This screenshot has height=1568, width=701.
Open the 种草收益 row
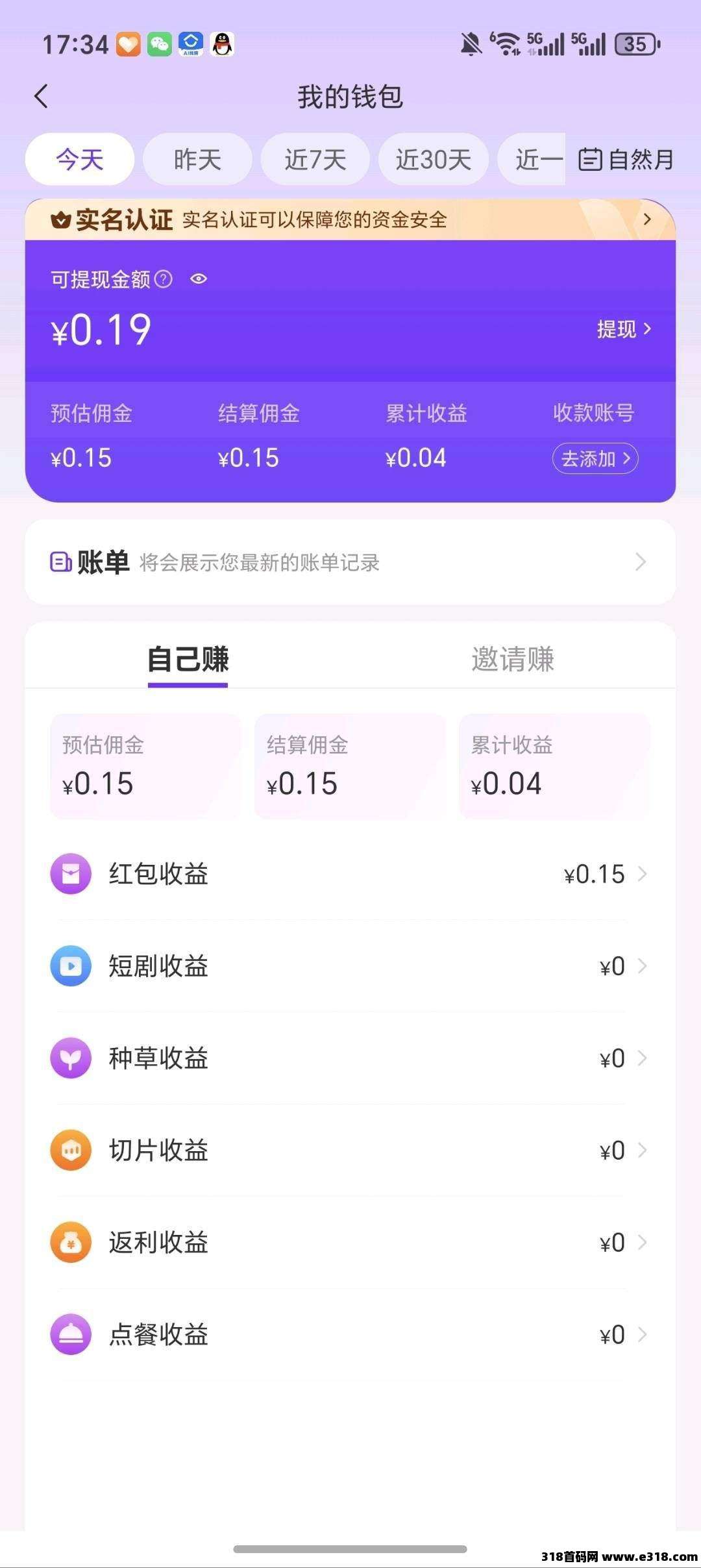tap(350, 1058)
